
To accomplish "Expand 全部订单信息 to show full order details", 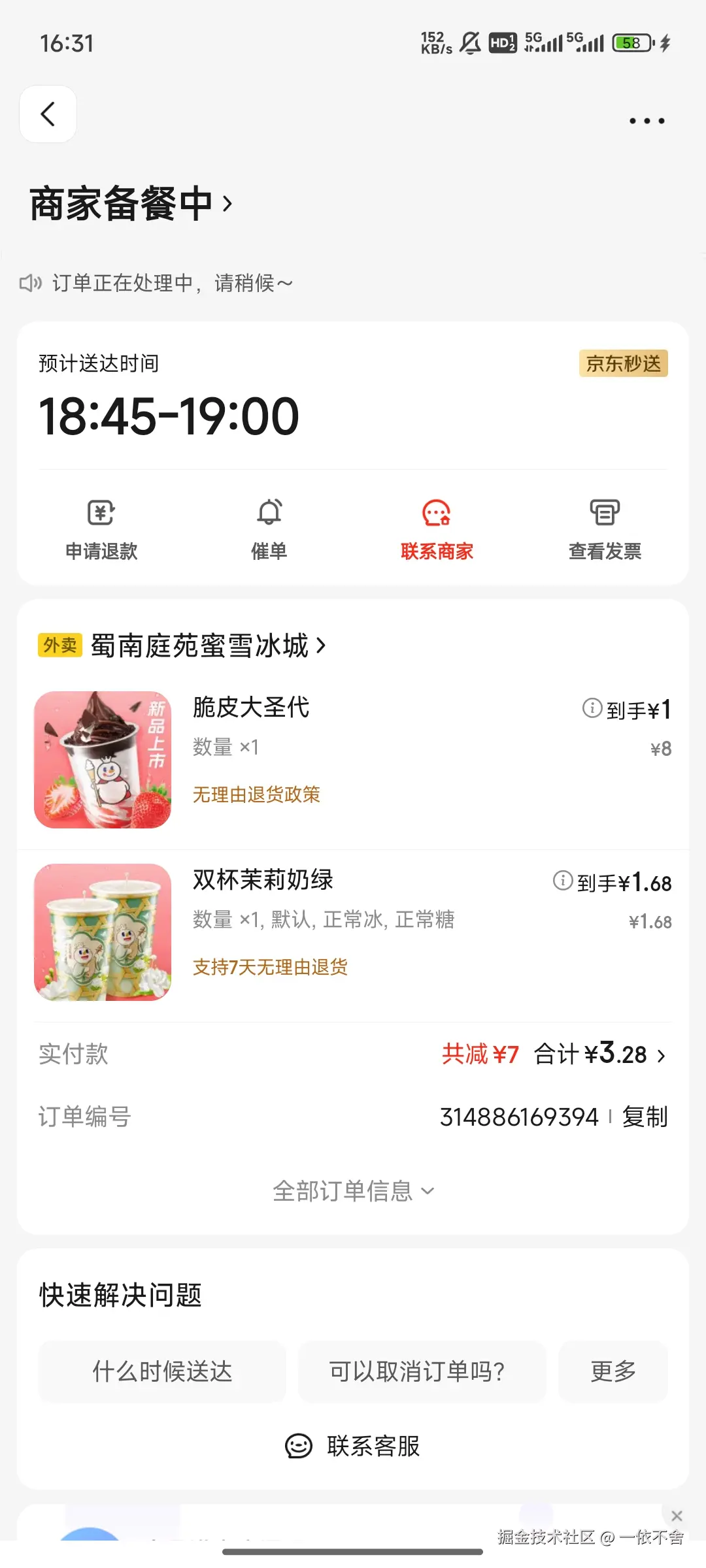I will [352, 1190].
